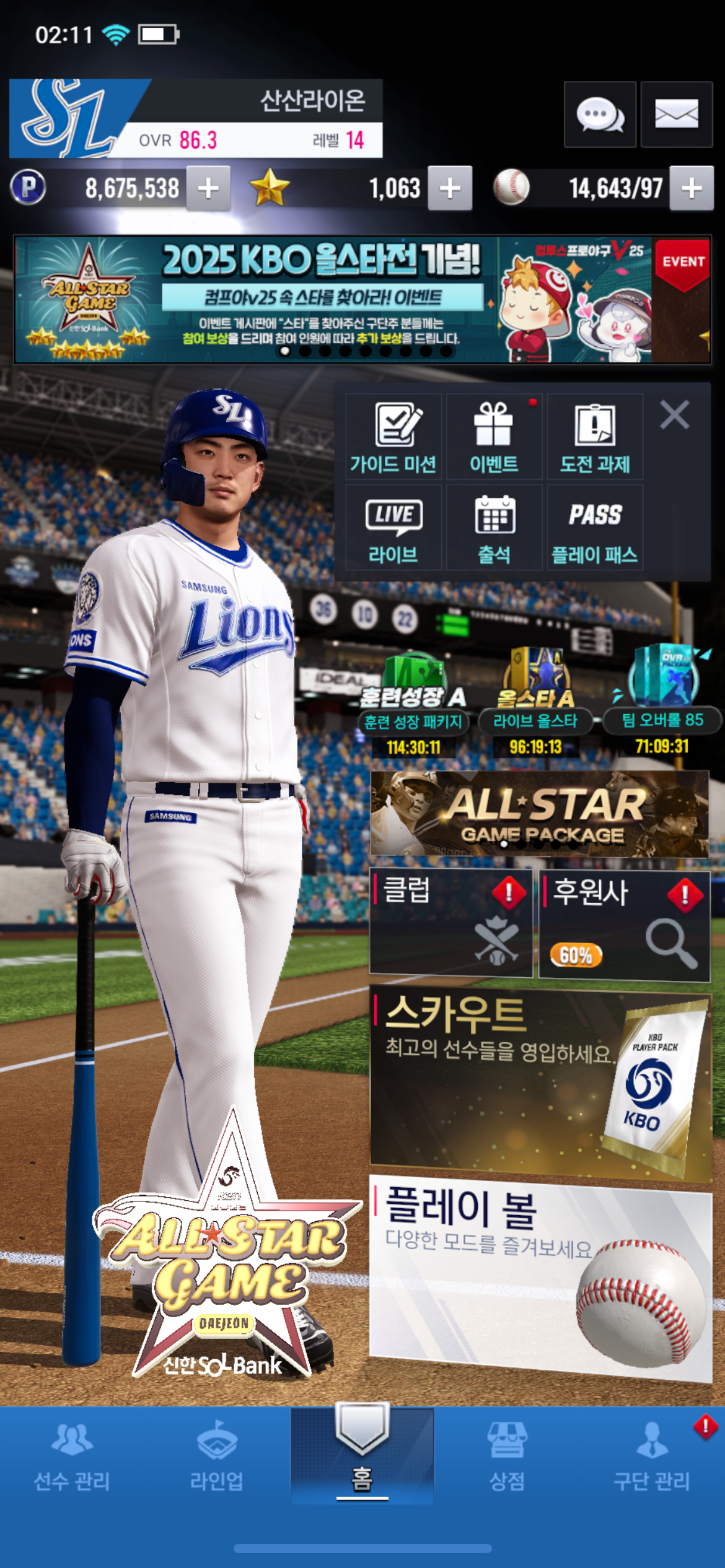Screen dimensions: 725x1568
Task: Open the 클럽 tile
Action: (451, 923)
